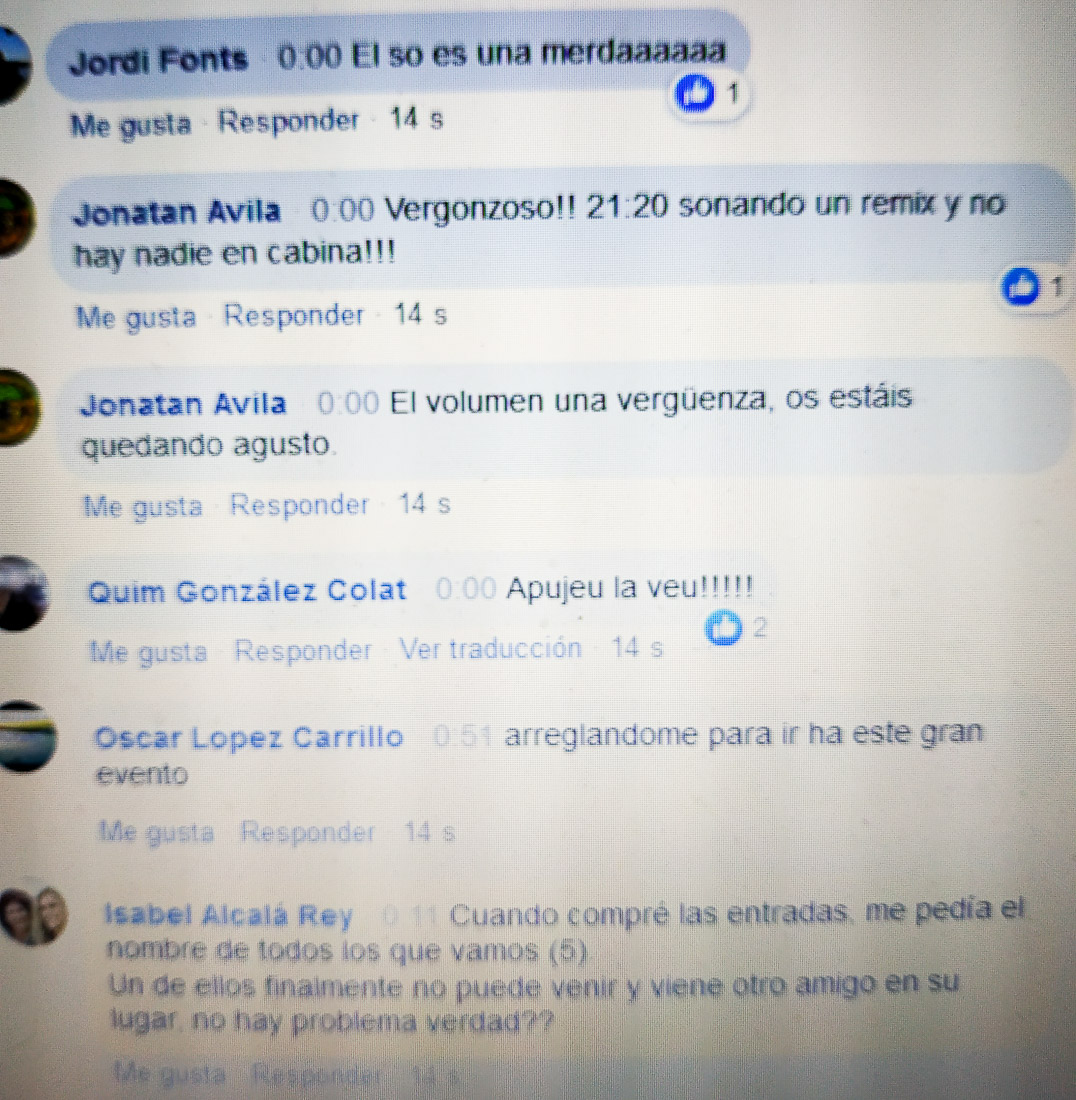Open Jordi Fonts' profile name
This screenshot has height=1100, width=1076.
click(158, 61)
